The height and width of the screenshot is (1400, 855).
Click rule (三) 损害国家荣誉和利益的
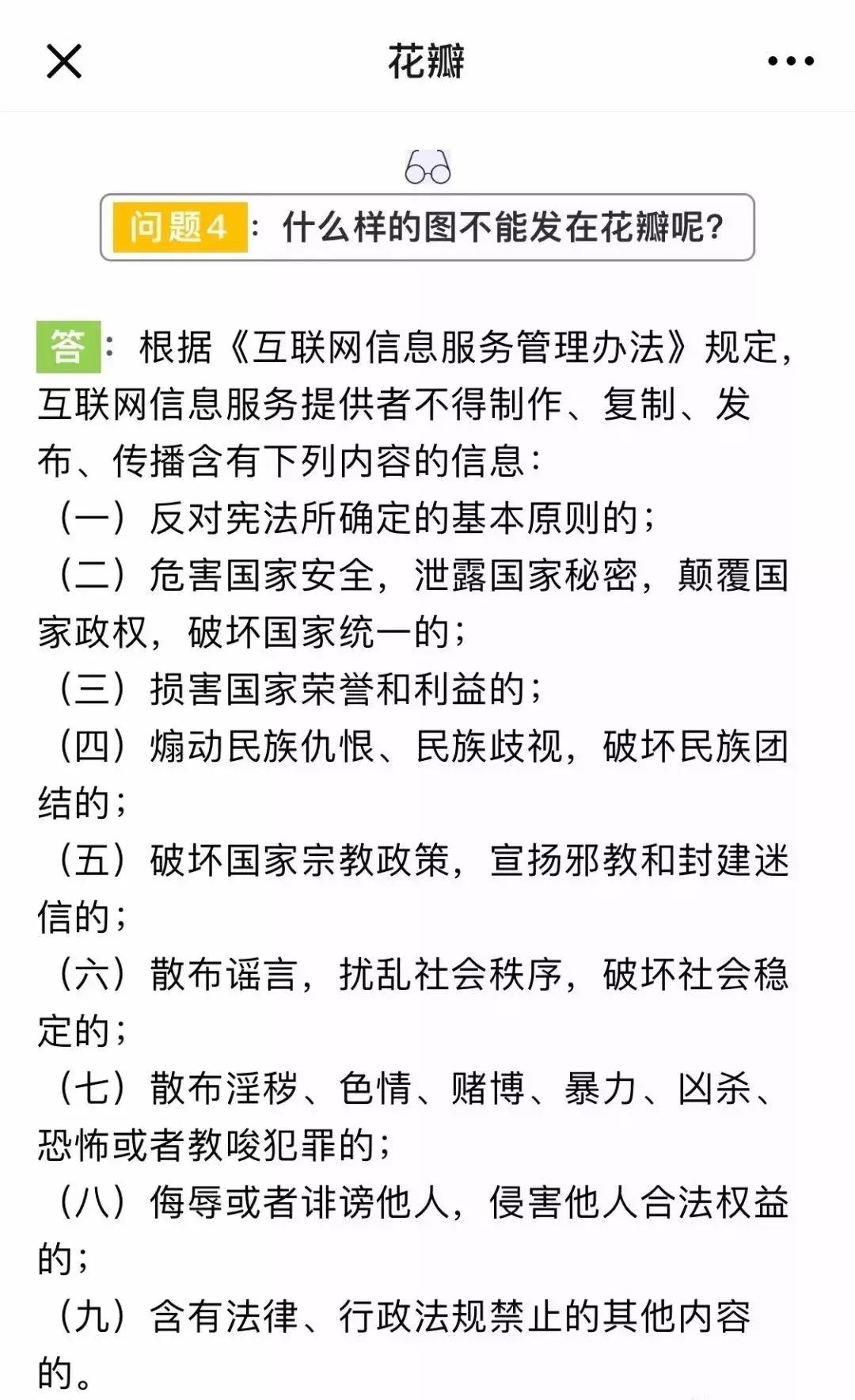pos(340,689)
